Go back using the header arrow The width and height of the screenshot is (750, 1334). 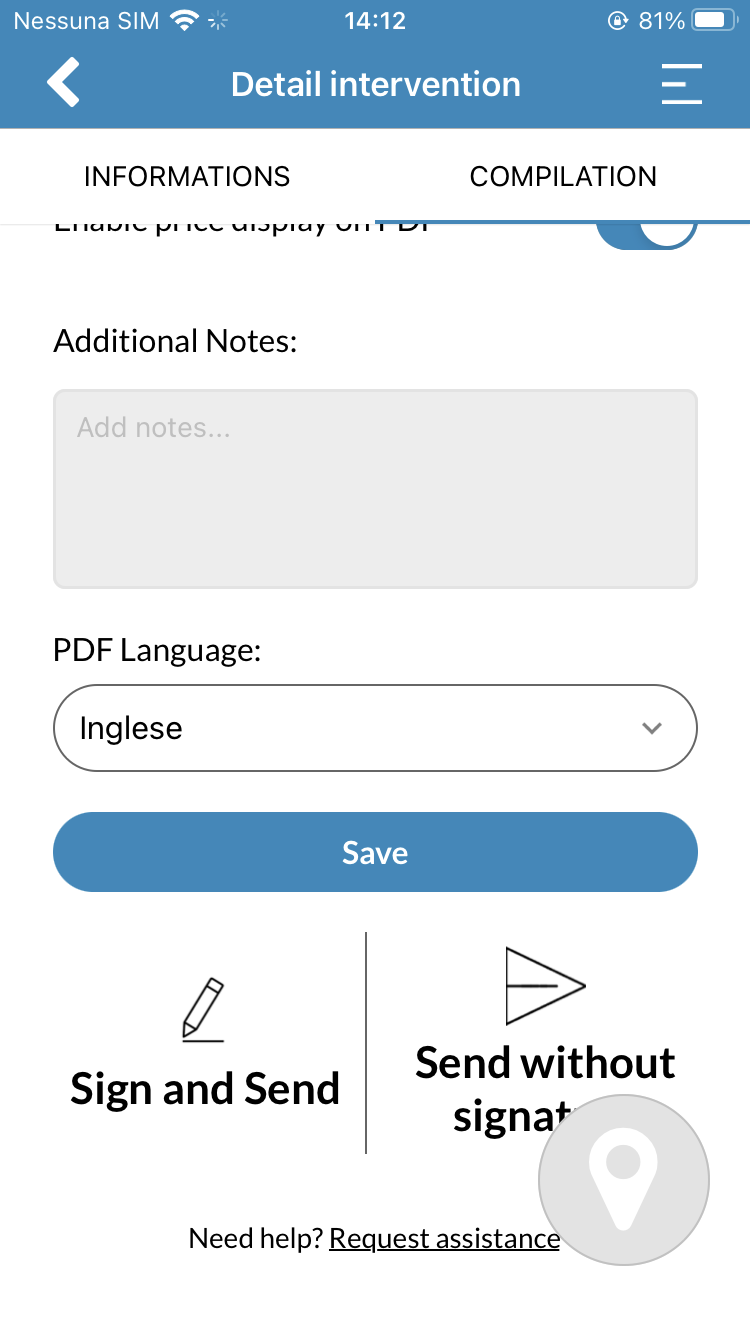pos(63,83)
